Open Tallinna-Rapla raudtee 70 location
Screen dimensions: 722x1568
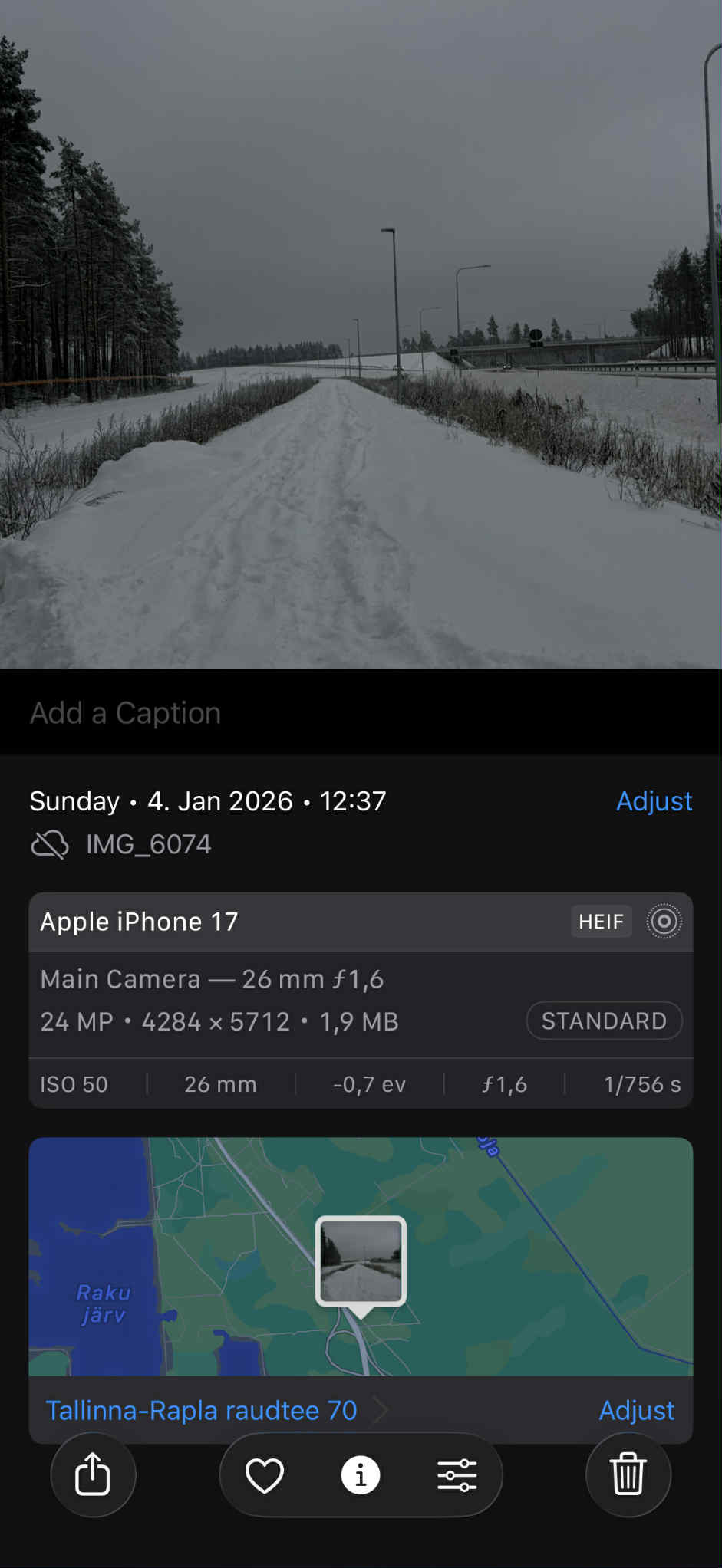pyautogui.click(x=202, y=1410)
